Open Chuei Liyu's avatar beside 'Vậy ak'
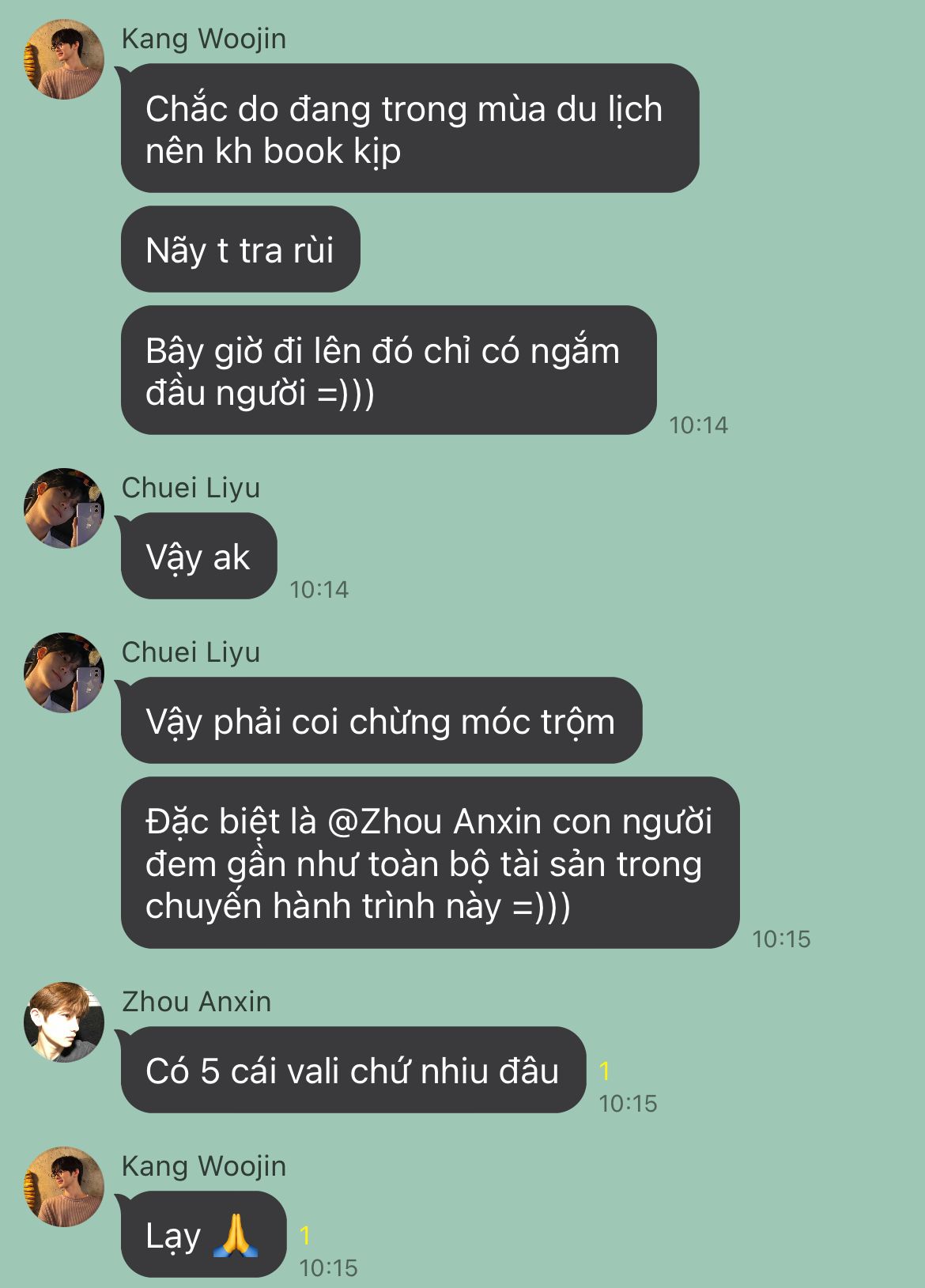This screenshot has height=1288, width=925. tap(64, 508)
